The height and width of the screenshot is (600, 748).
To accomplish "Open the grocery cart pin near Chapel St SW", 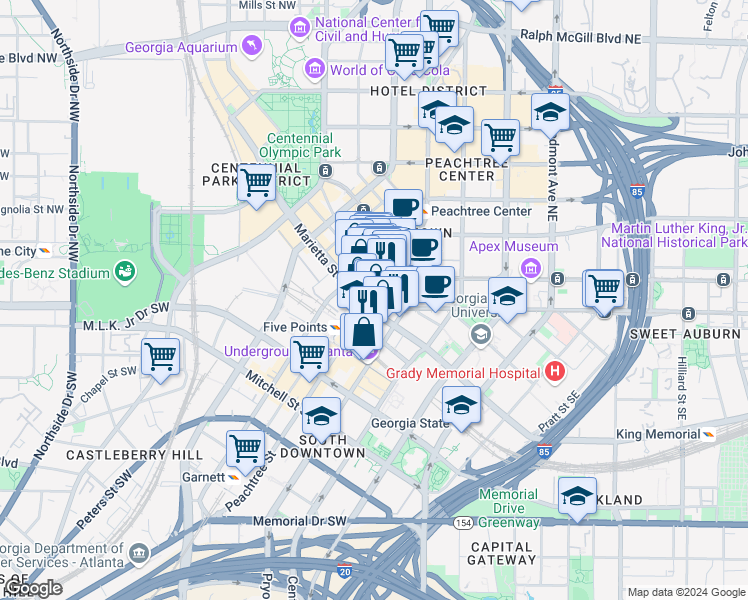I will 161,360.
